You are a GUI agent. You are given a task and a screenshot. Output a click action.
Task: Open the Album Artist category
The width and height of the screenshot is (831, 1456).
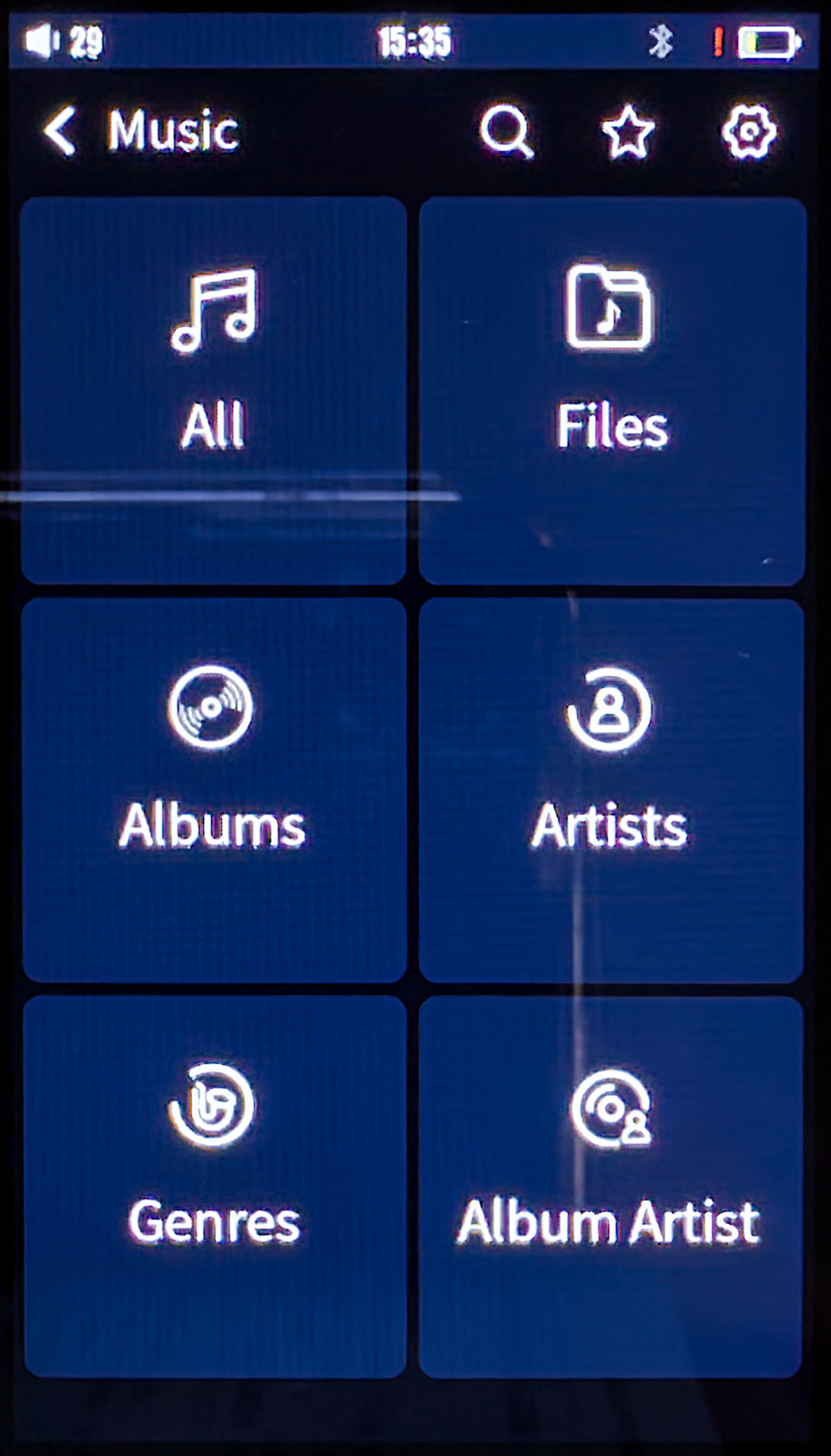coord(610,1186)
